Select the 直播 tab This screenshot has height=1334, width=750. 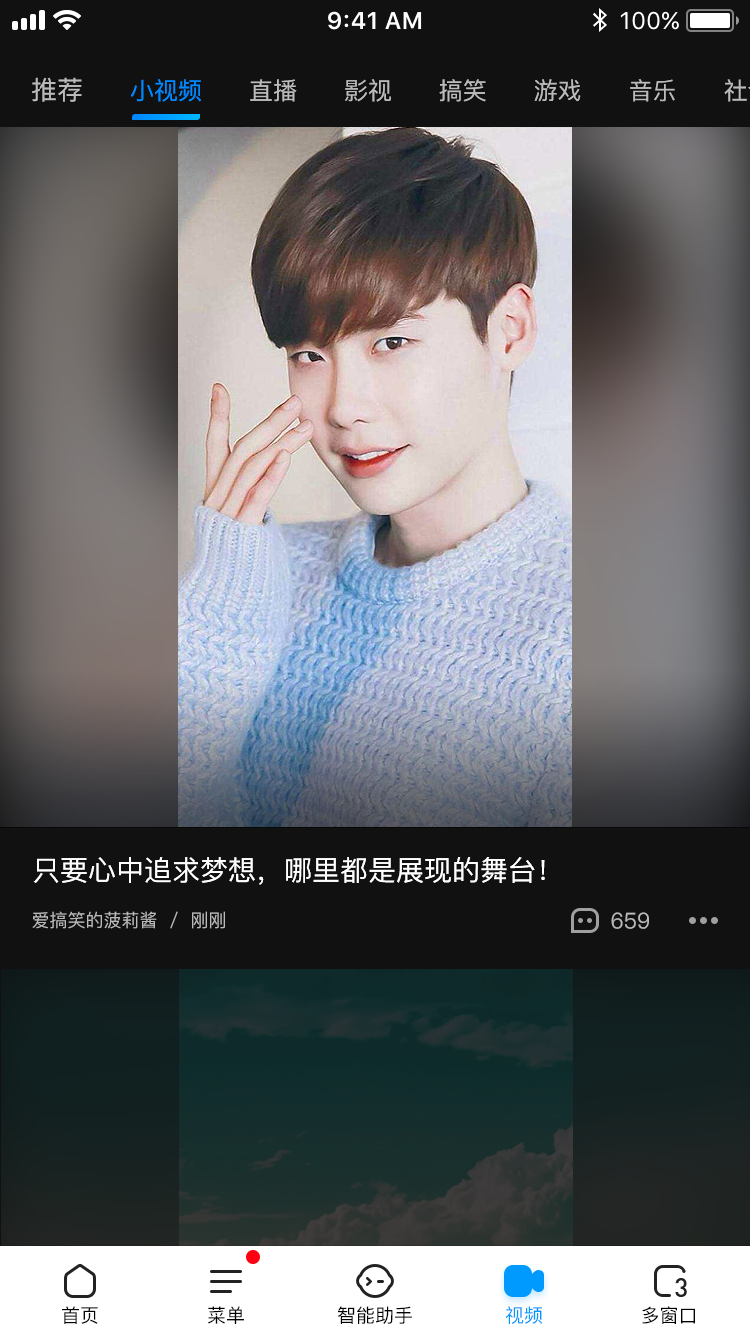(273, 91)
